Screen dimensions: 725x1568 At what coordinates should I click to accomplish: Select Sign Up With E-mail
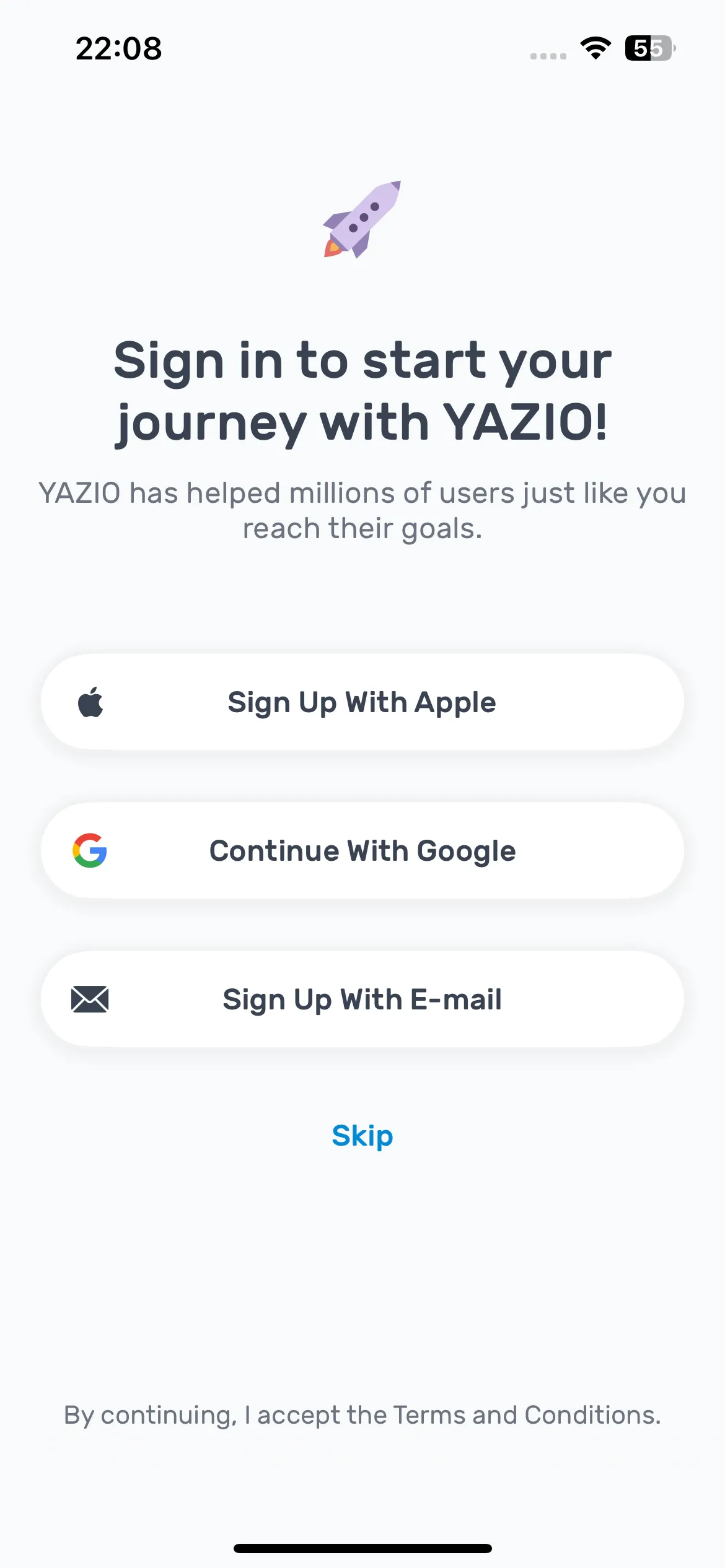click(x=362, y=1000)
